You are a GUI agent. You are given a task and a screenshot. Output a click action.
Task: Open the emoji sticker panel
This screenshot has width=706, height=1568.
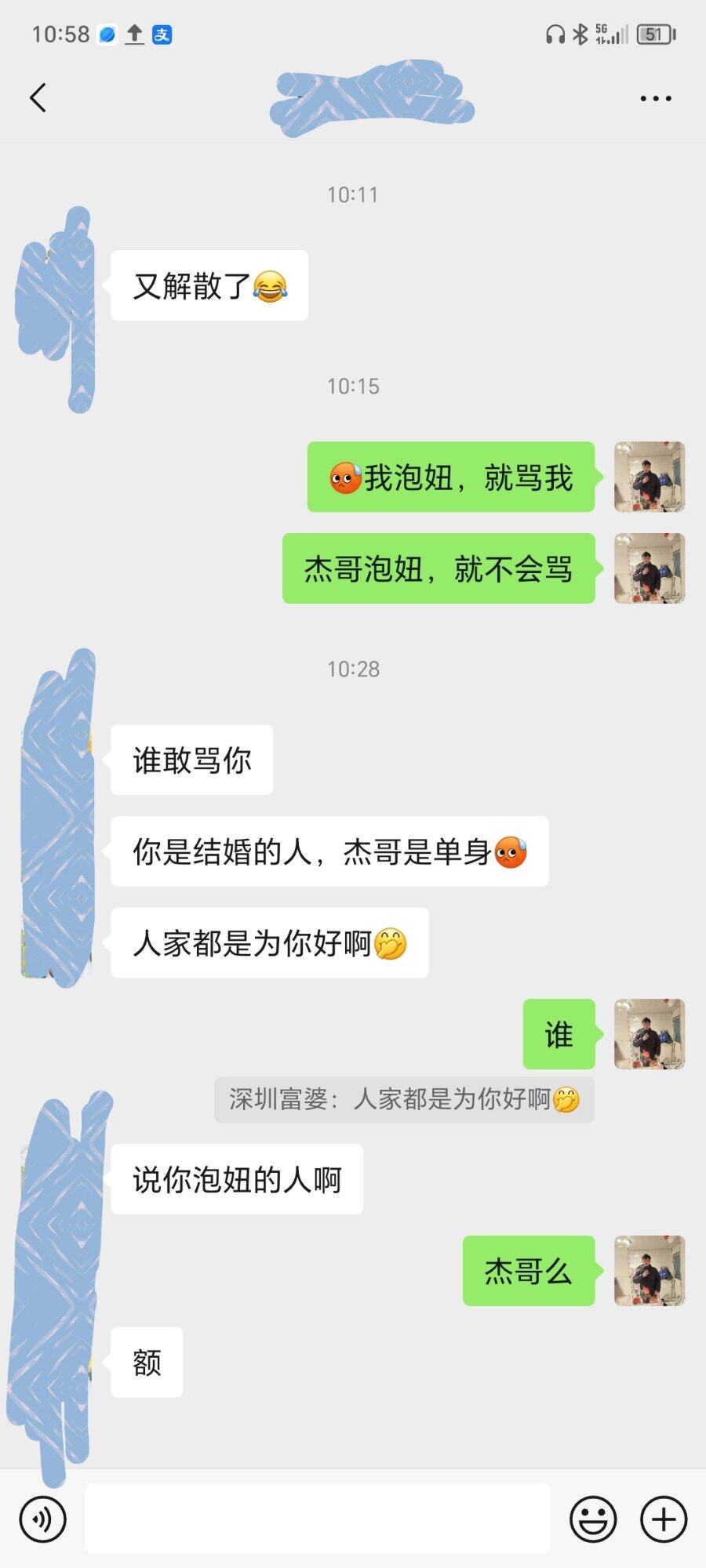pos(592,1519)
